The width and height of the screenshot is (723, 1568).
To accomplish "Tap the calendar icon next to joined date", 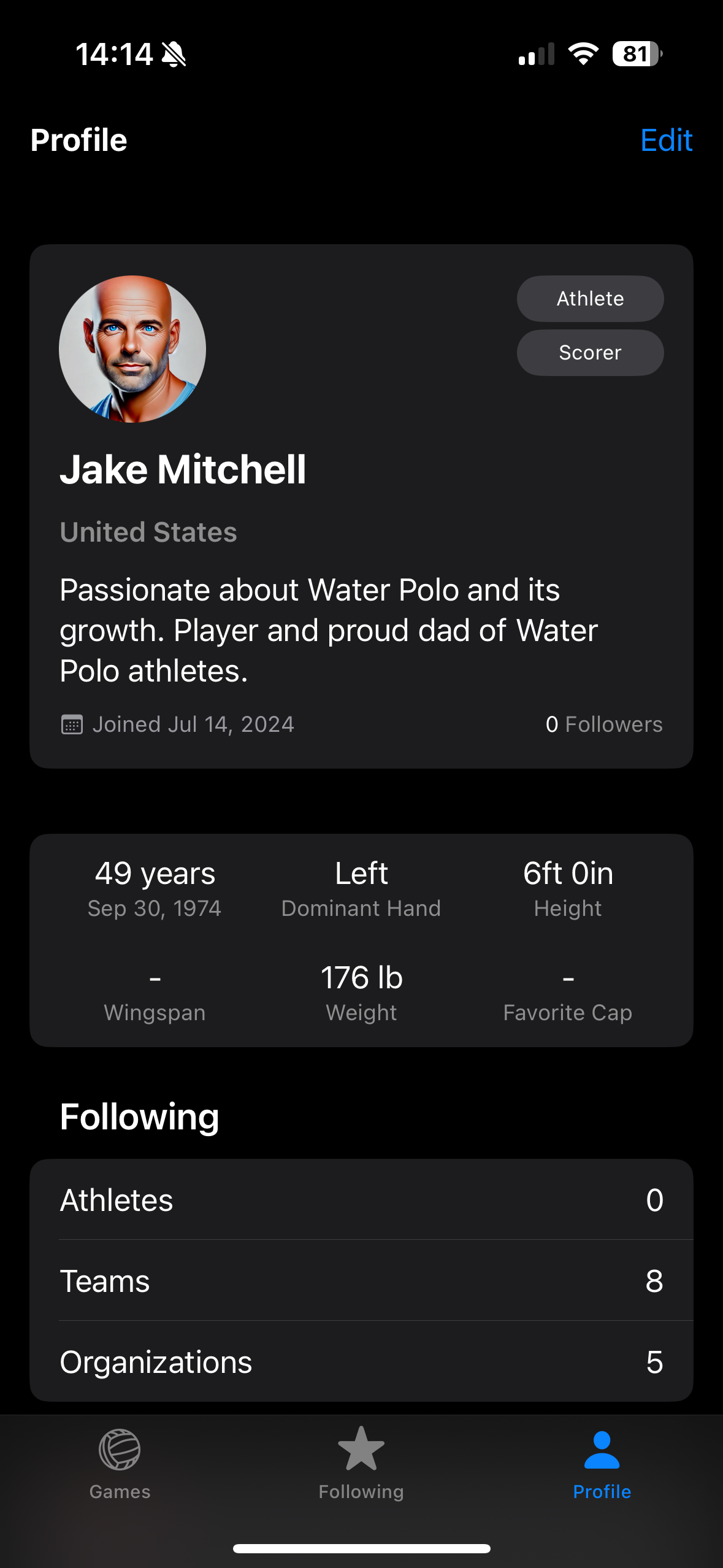I will [x=72, y=724].
